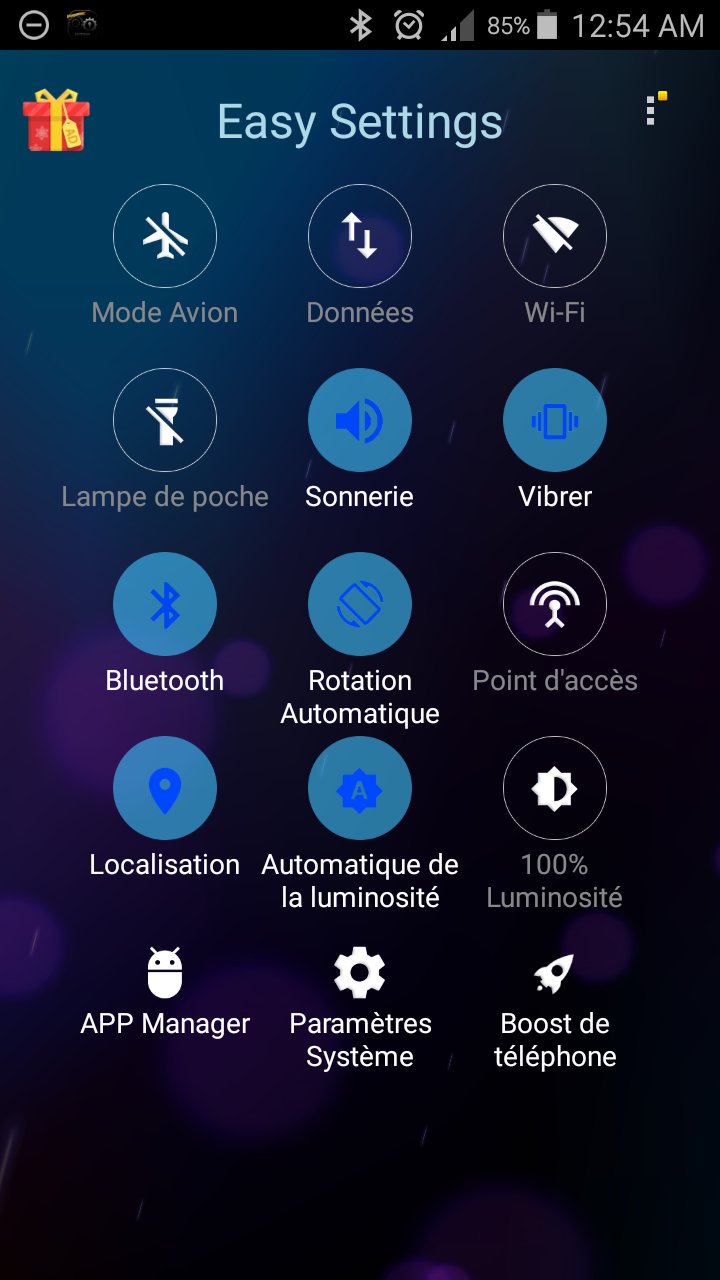Disable Sonnerie ringtone mode
This screenshot has width=720, height=1280.
(360, 420)
